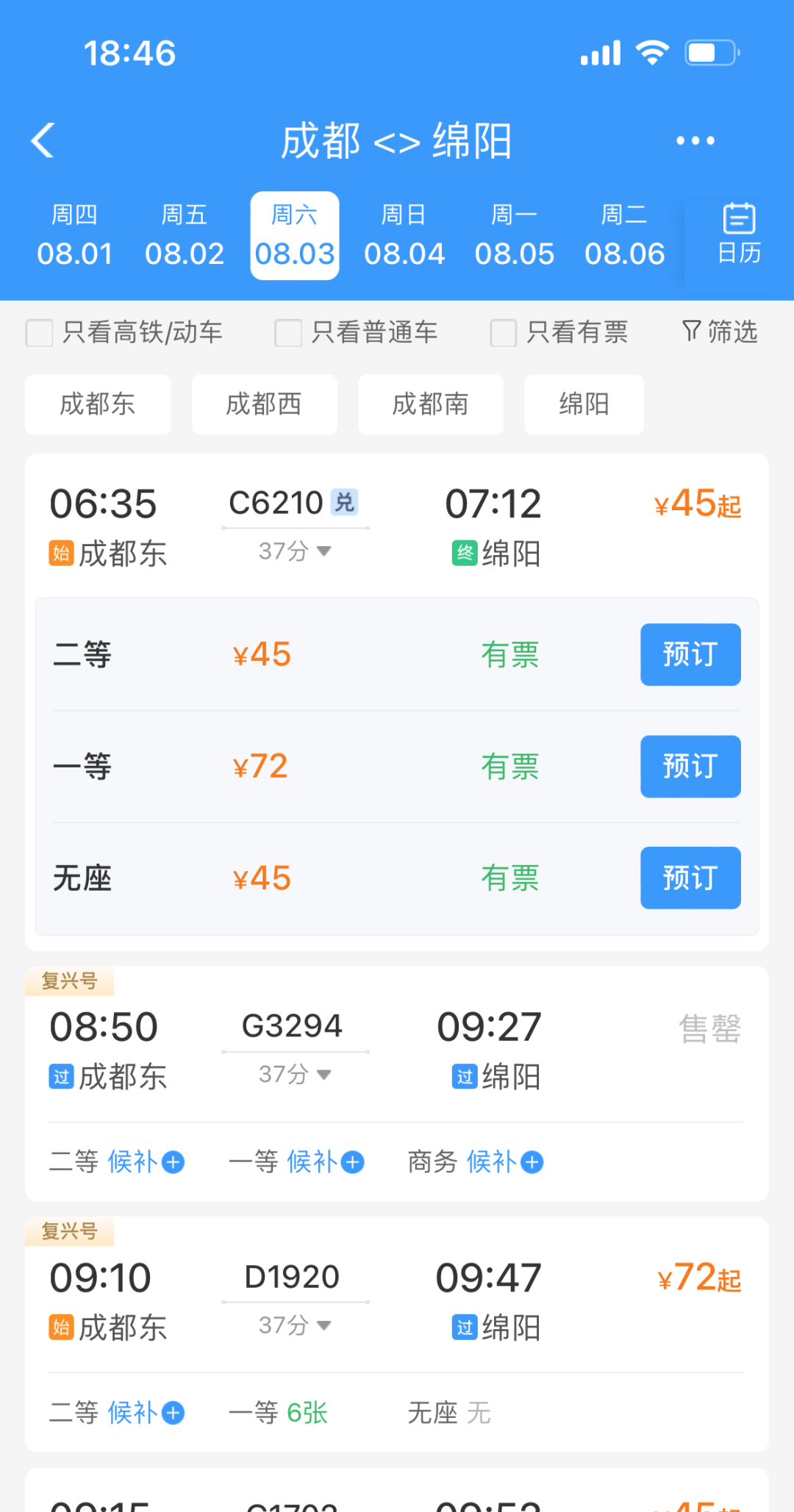Book 二等 seat on C6210 via 预订
Viewport: 794px width, 1512px height.
click(690, 654)
